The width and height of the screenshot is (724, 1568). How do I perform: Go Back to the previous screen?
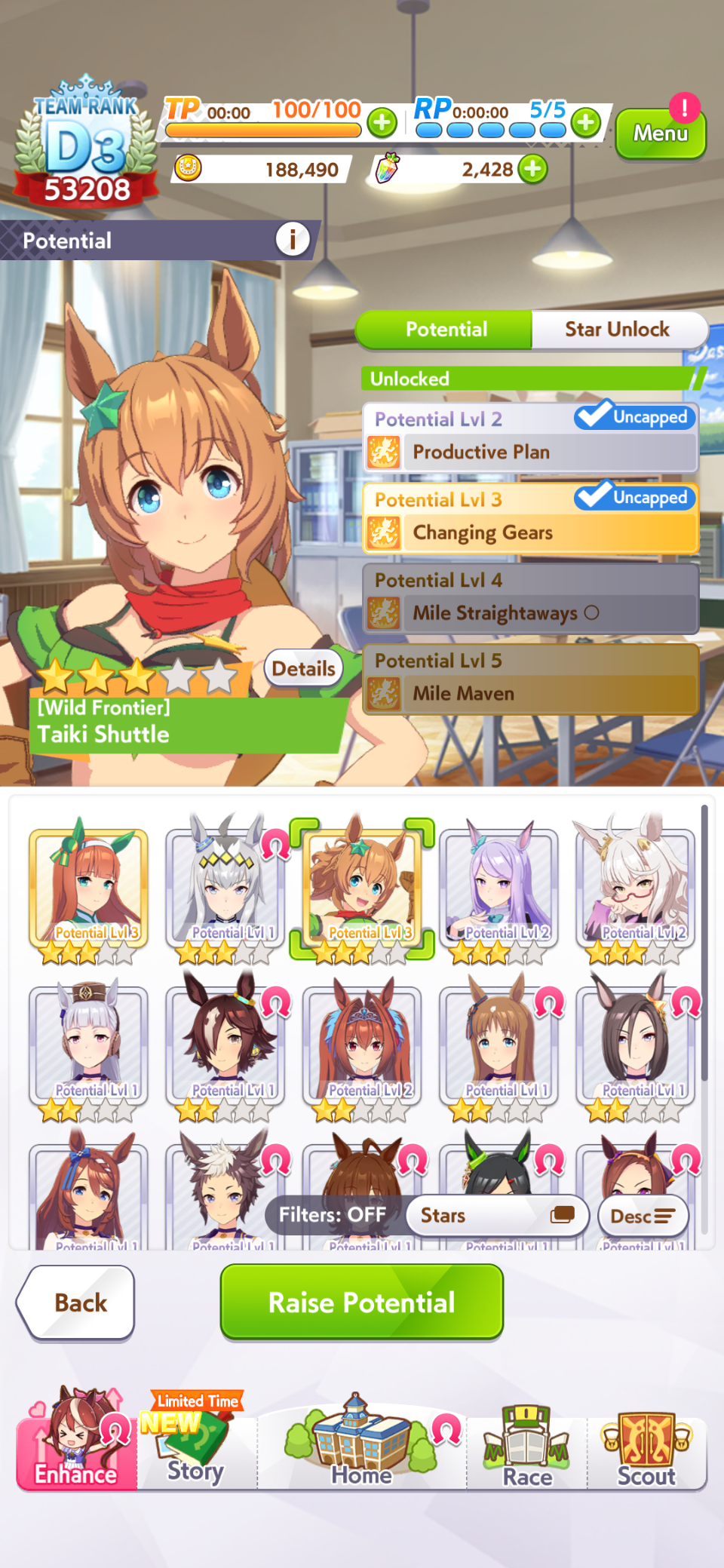[x=78, y=1303]
